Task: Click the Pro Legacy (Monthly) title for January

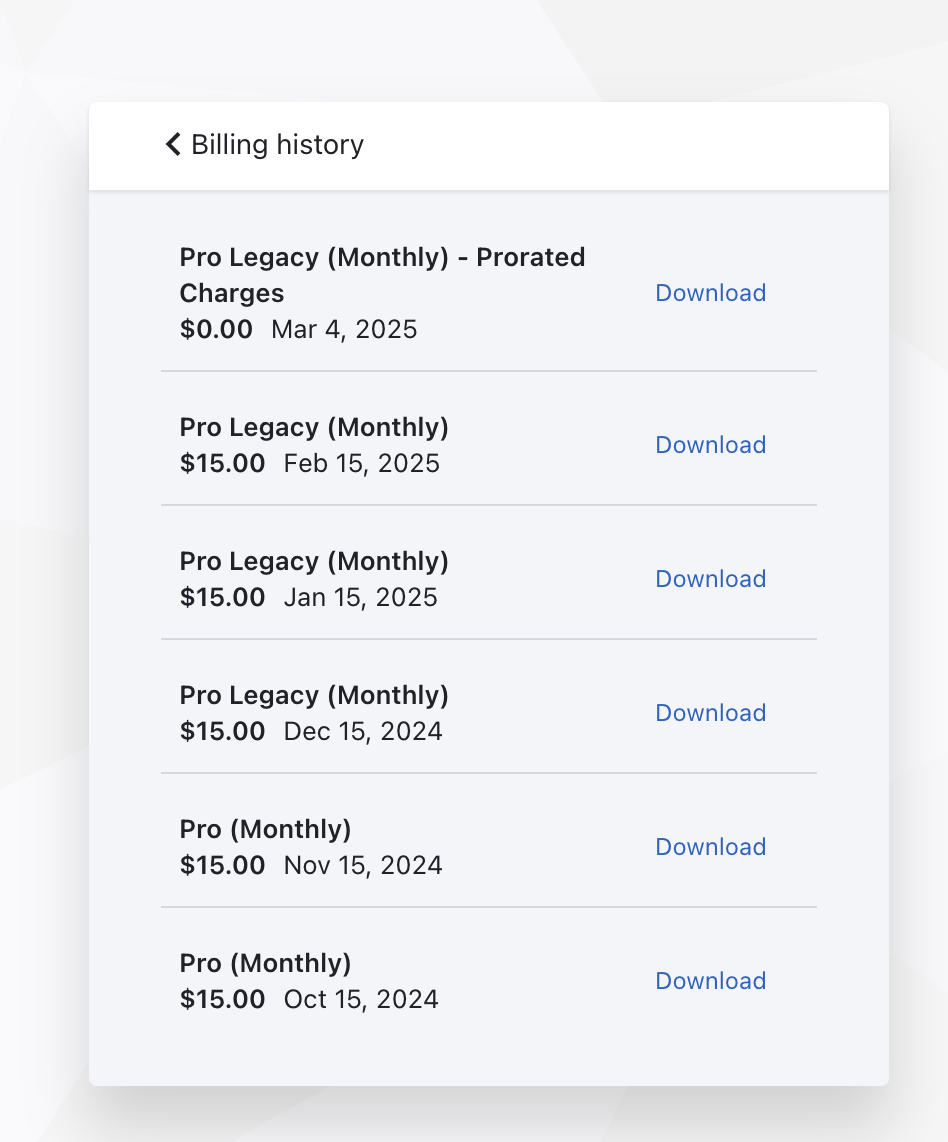Action: 314,561
